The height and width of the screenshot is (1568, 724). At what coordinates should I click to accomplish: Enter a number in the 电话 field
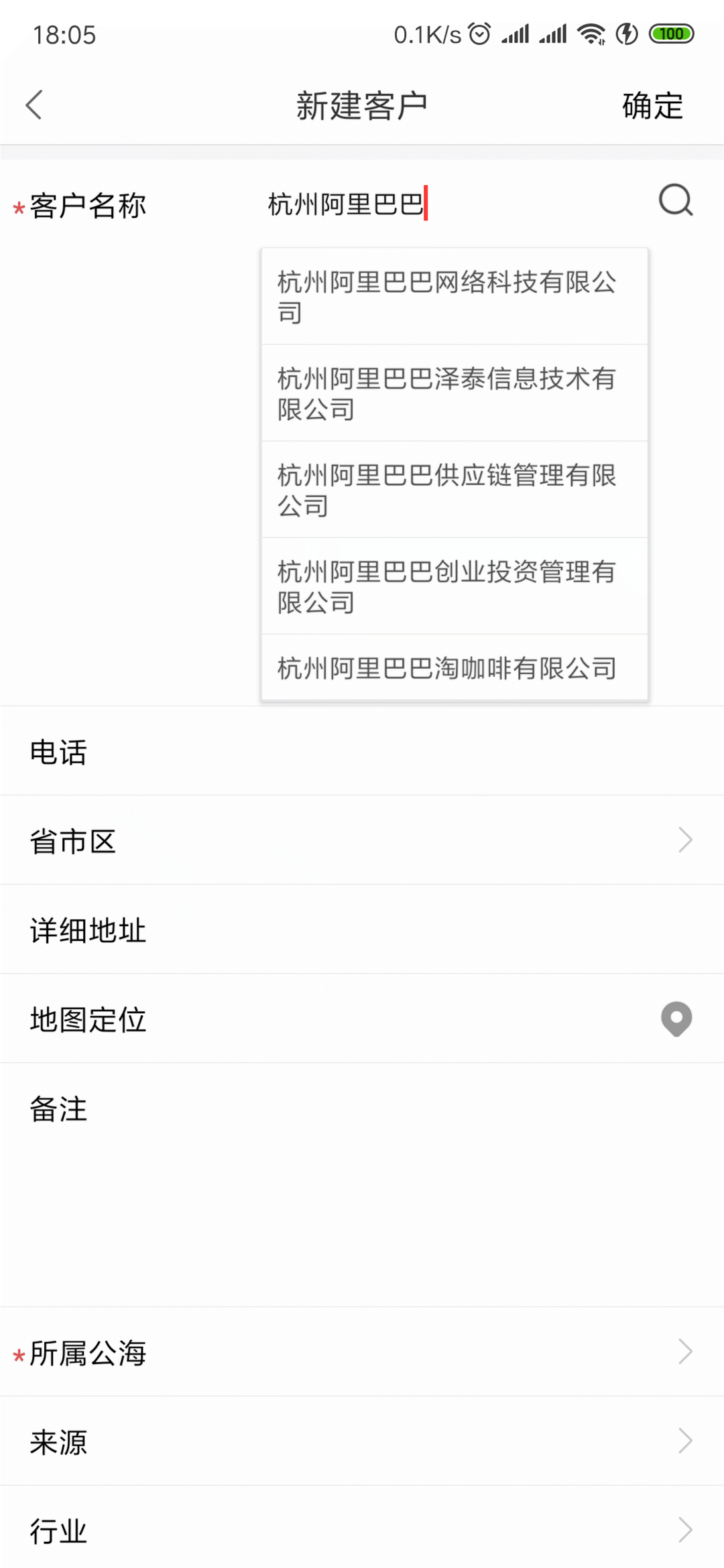[x=402, y=751]
